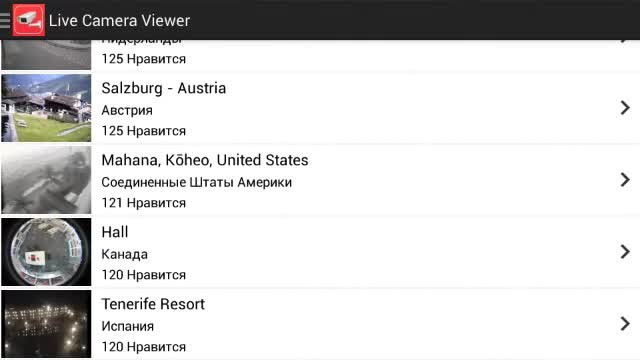Image resolution: width=640 pixels, height=360 pixels.
Task: Open the Tenerife Resort camera
Action: (x=320, y=324)
